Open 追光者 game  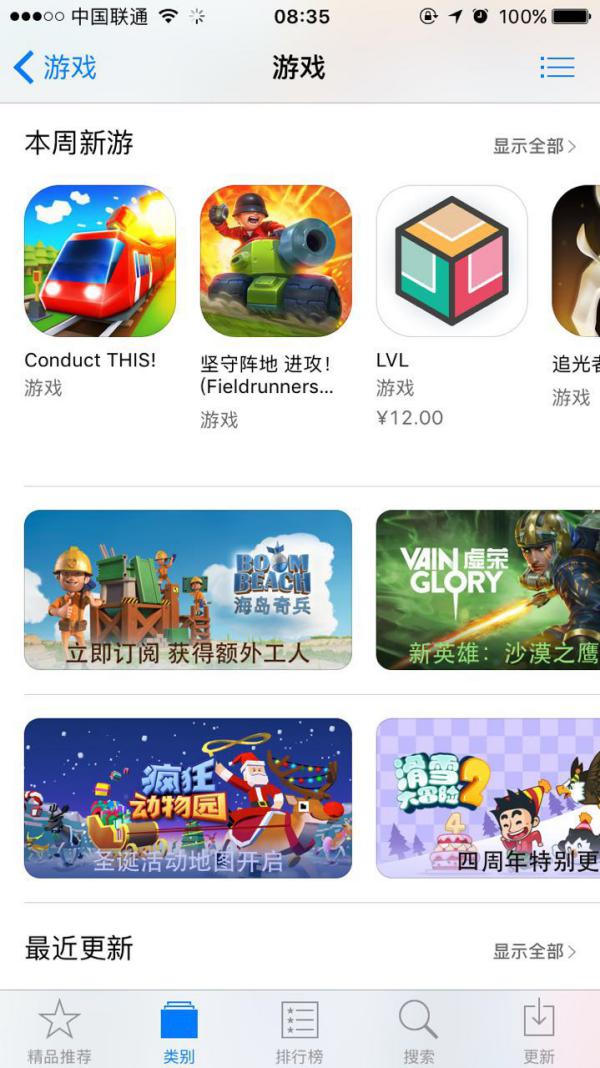[578, 261]
